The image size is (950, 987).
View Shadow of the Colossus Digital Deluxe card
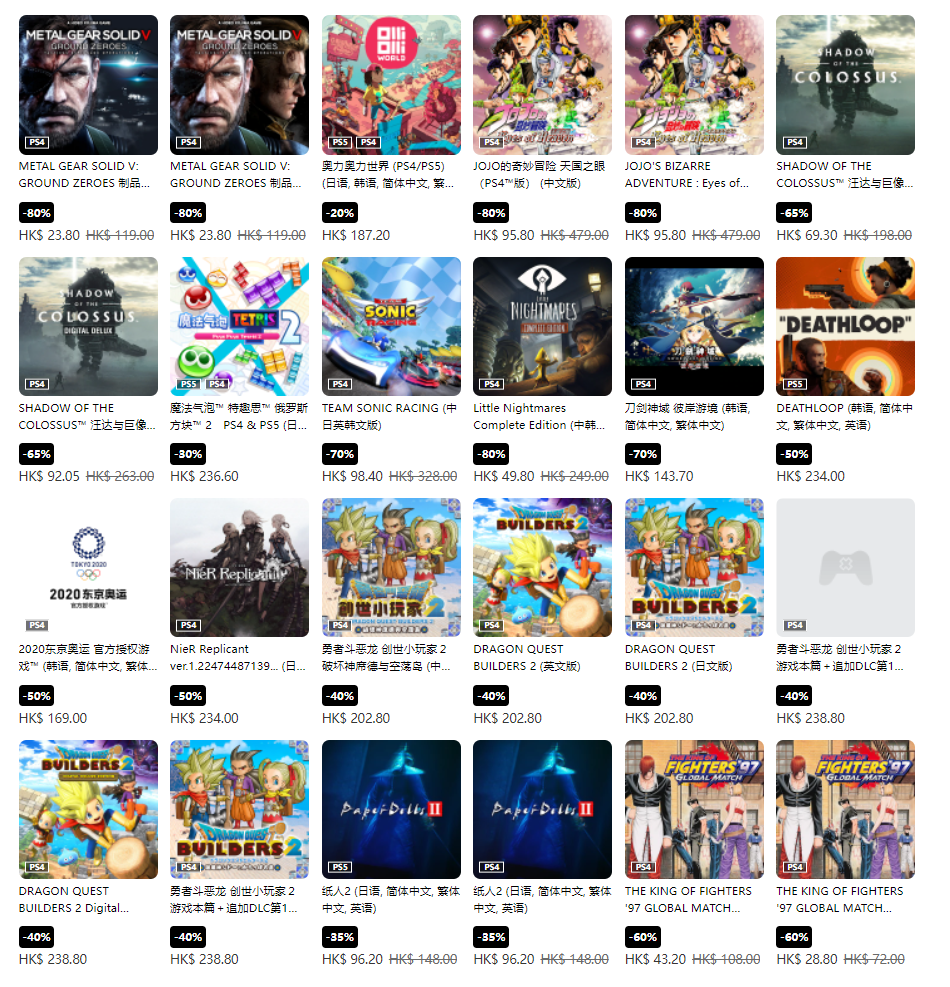pos(88,326)
